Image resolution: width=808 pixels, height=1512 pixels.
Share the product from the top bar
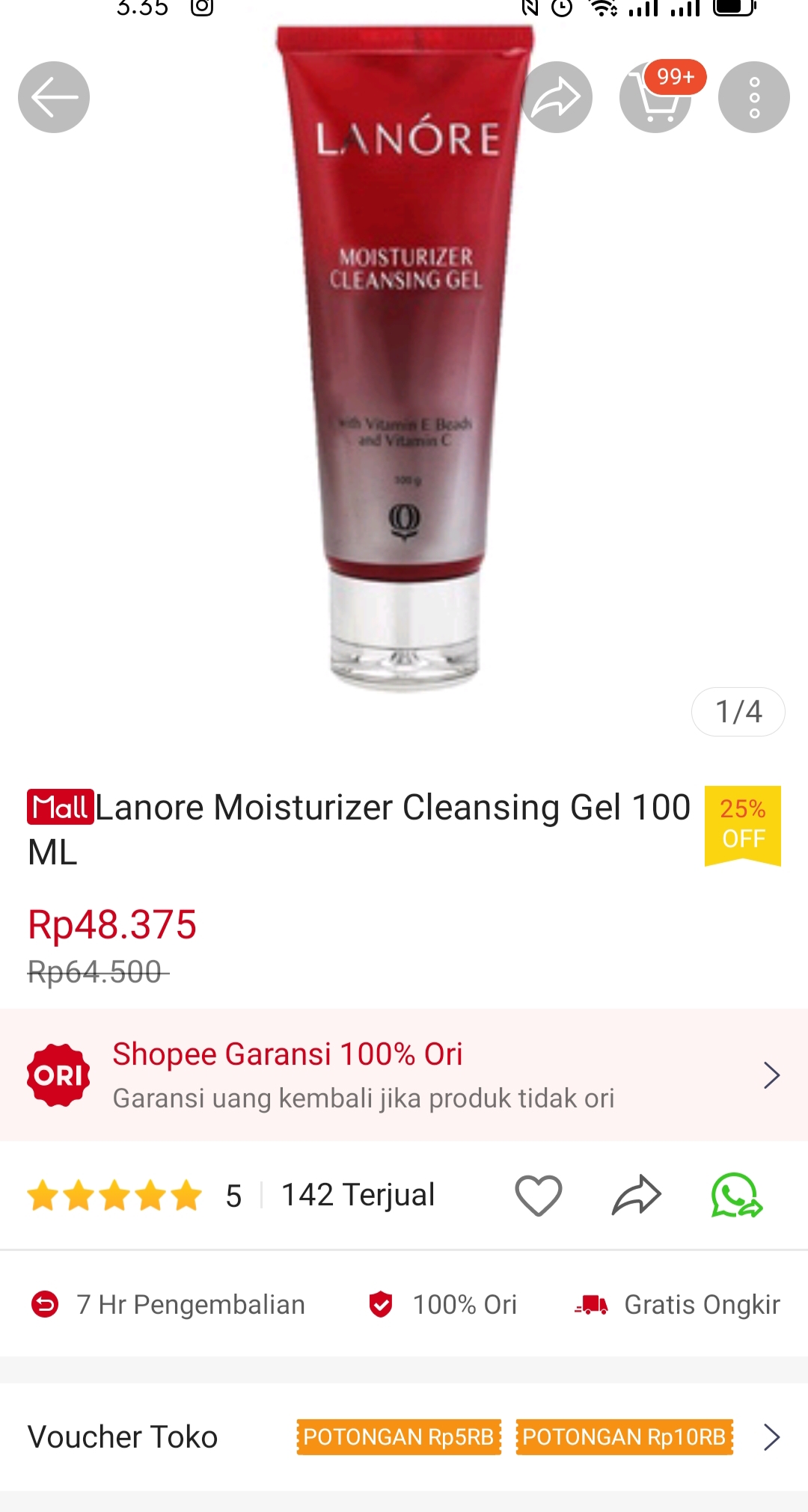pyautogui.click(x=557, y=97)
